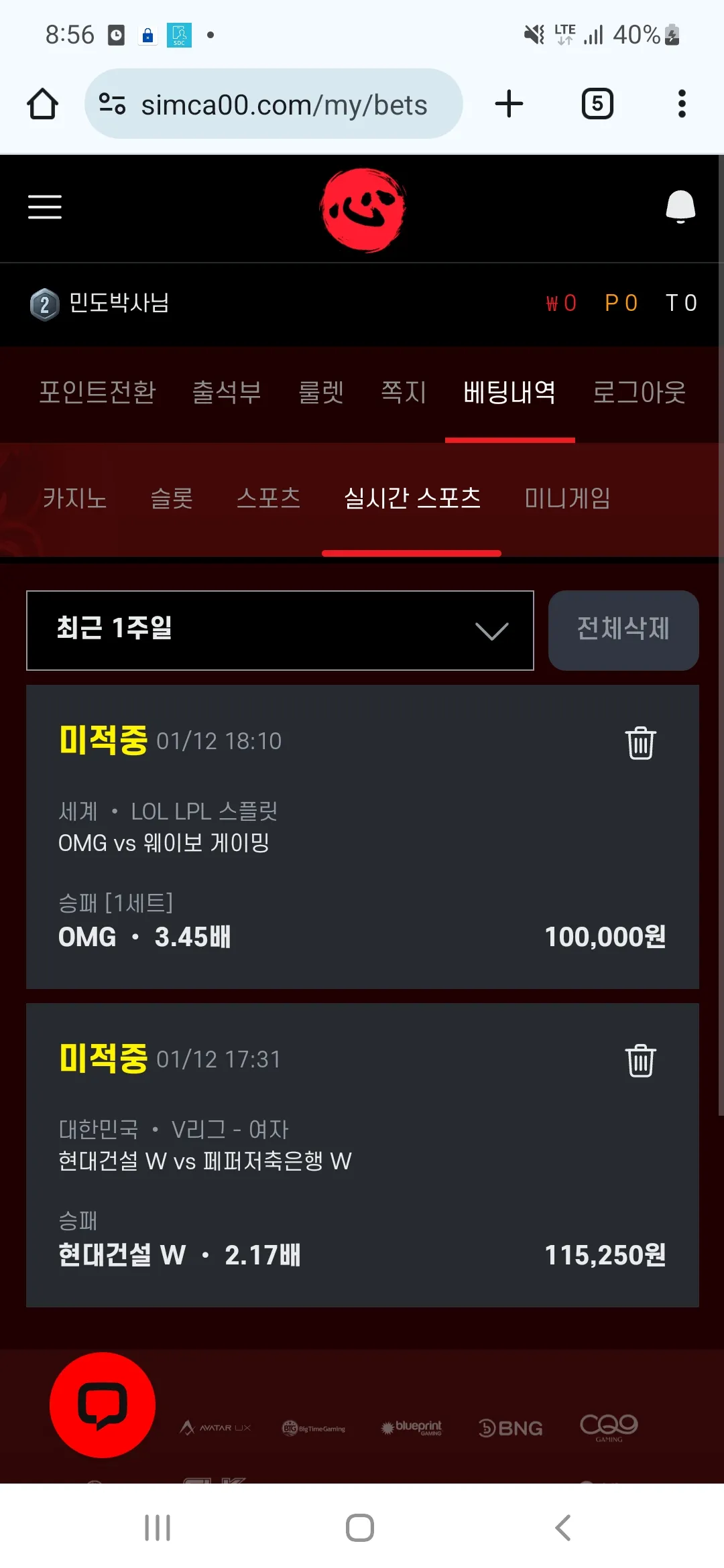
Task: Open the hamburger menu
Action: tap(44, 207)
